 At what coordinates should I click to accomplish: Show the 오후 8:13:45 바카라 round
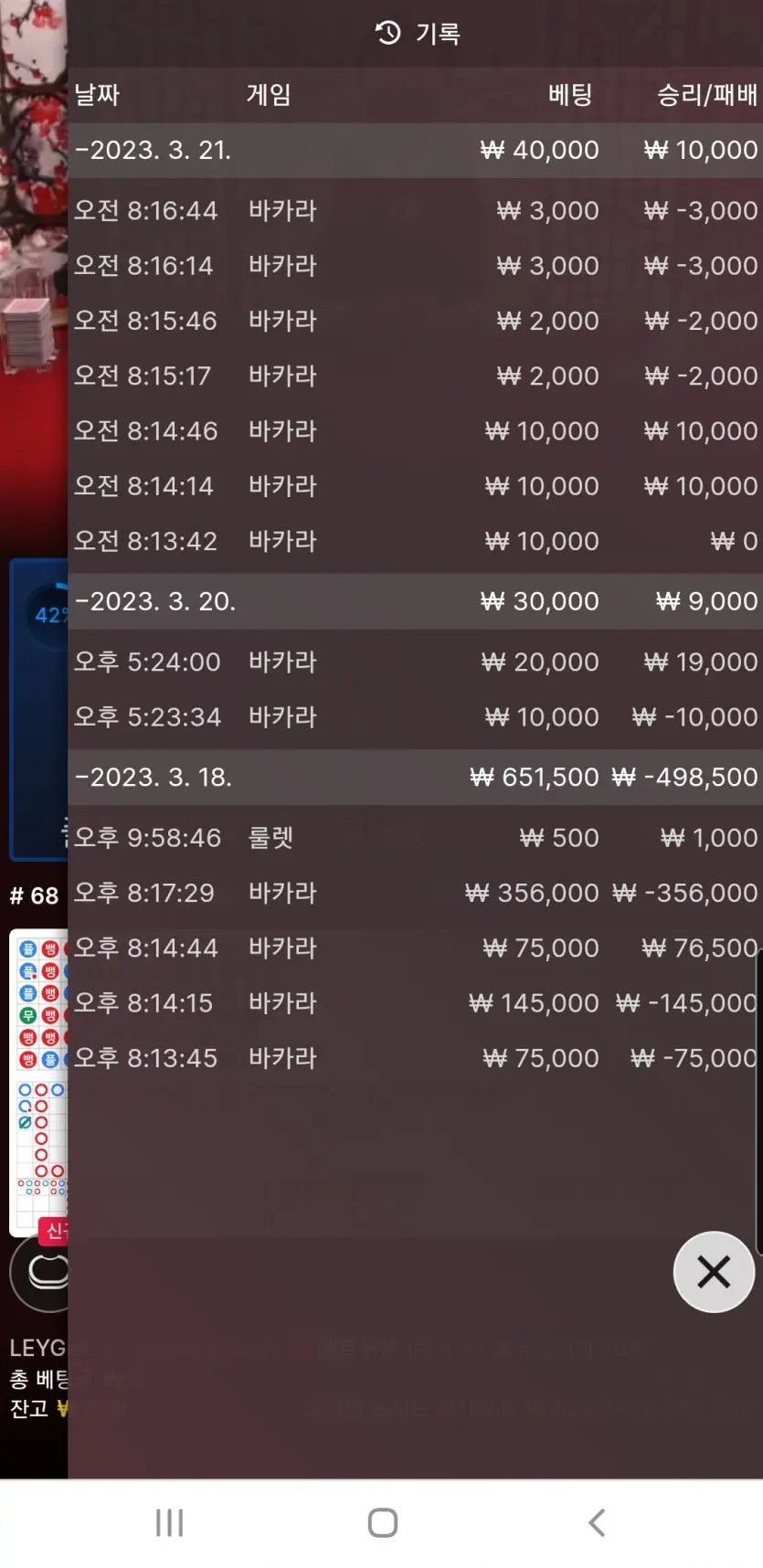coord(416,1058)
